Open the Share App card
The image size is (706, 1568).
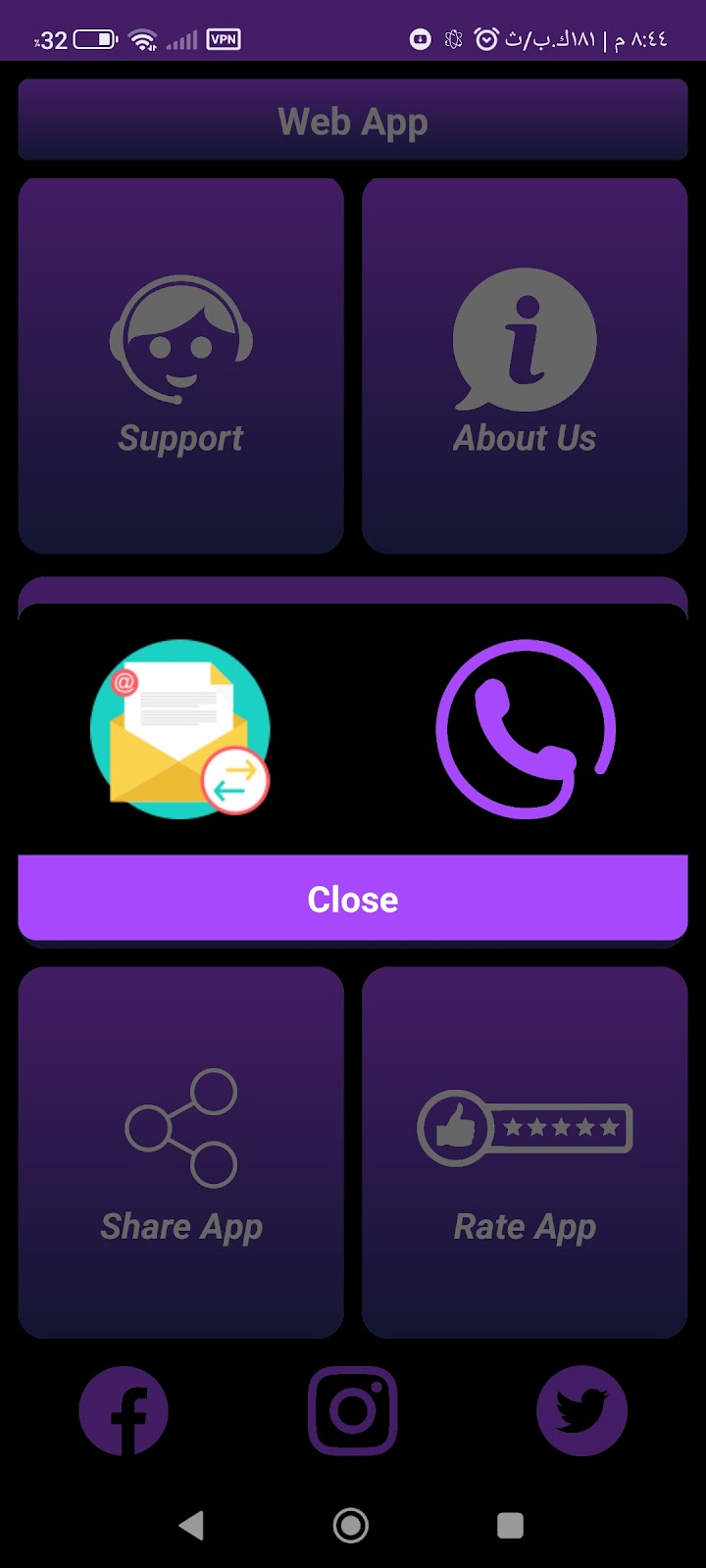[x=181, y=1152]
